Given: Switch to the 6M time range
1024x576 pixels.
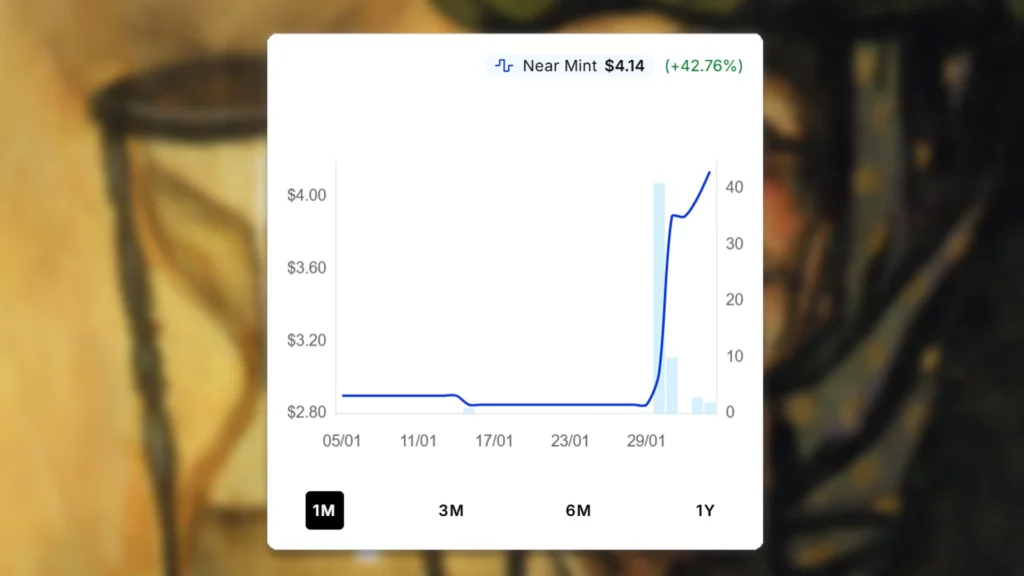Looking at the screenshot, I should [578, 510].
